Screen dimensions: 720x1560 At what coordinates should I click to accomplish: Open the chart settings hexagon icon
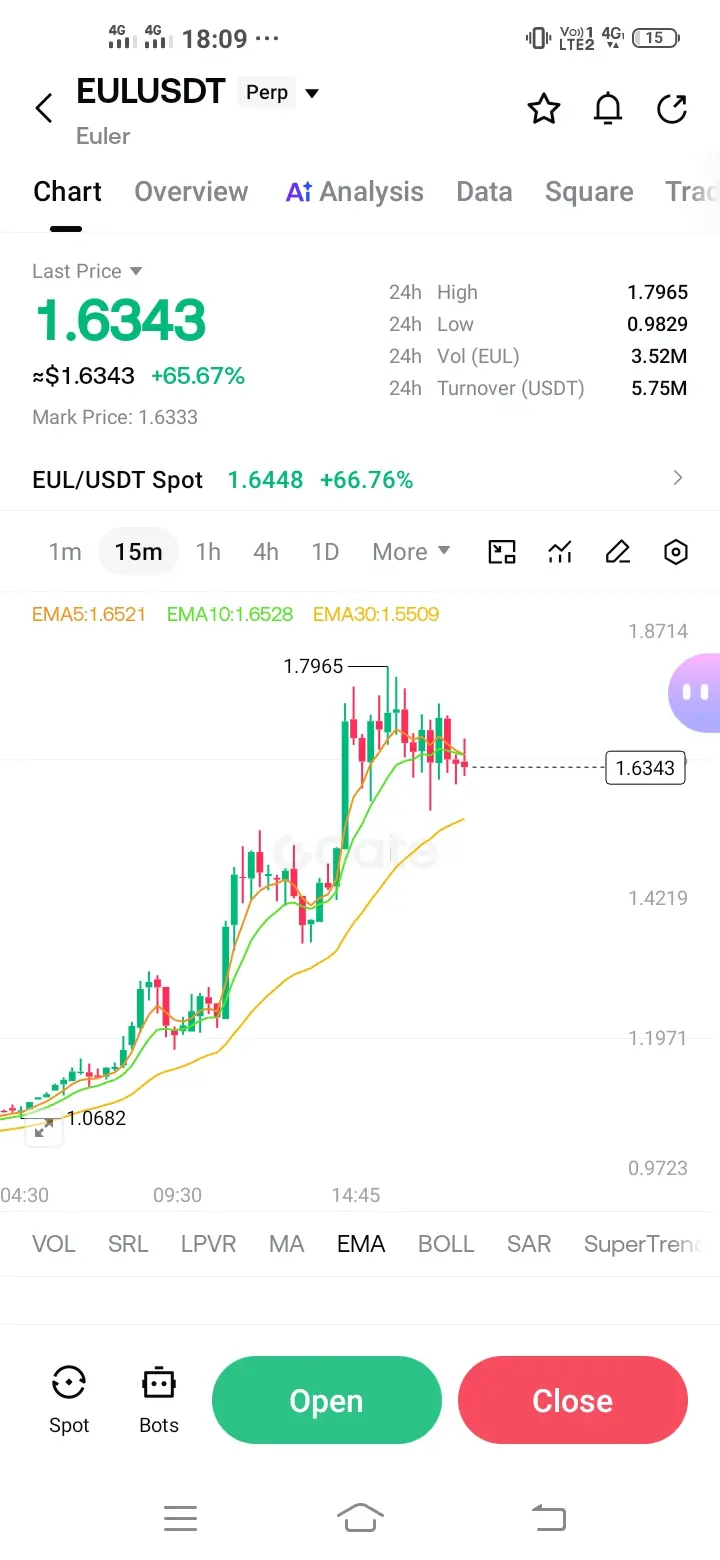coord(676,552)
